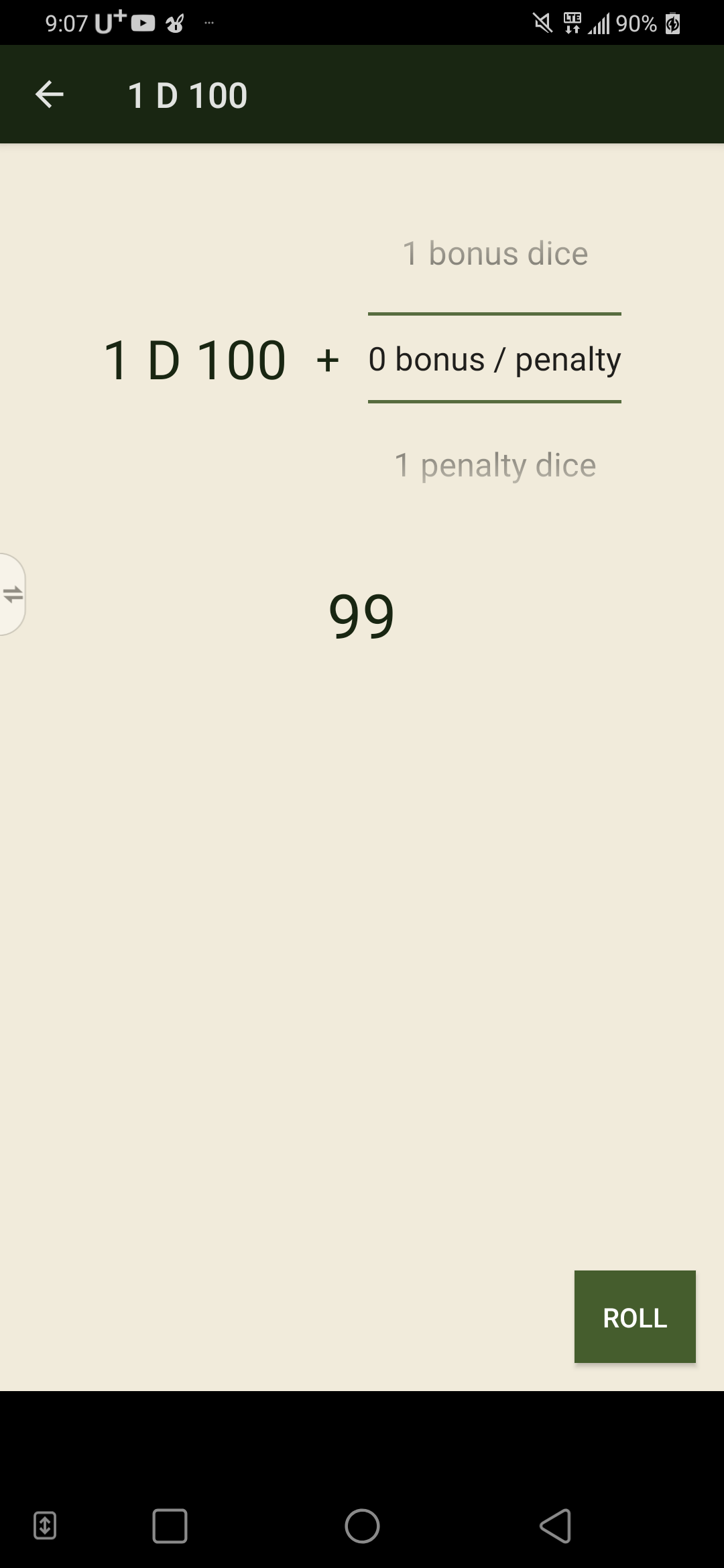Open the recent apps overview
This screenshot has height=1568, width=724.
tap(170, 1526)
